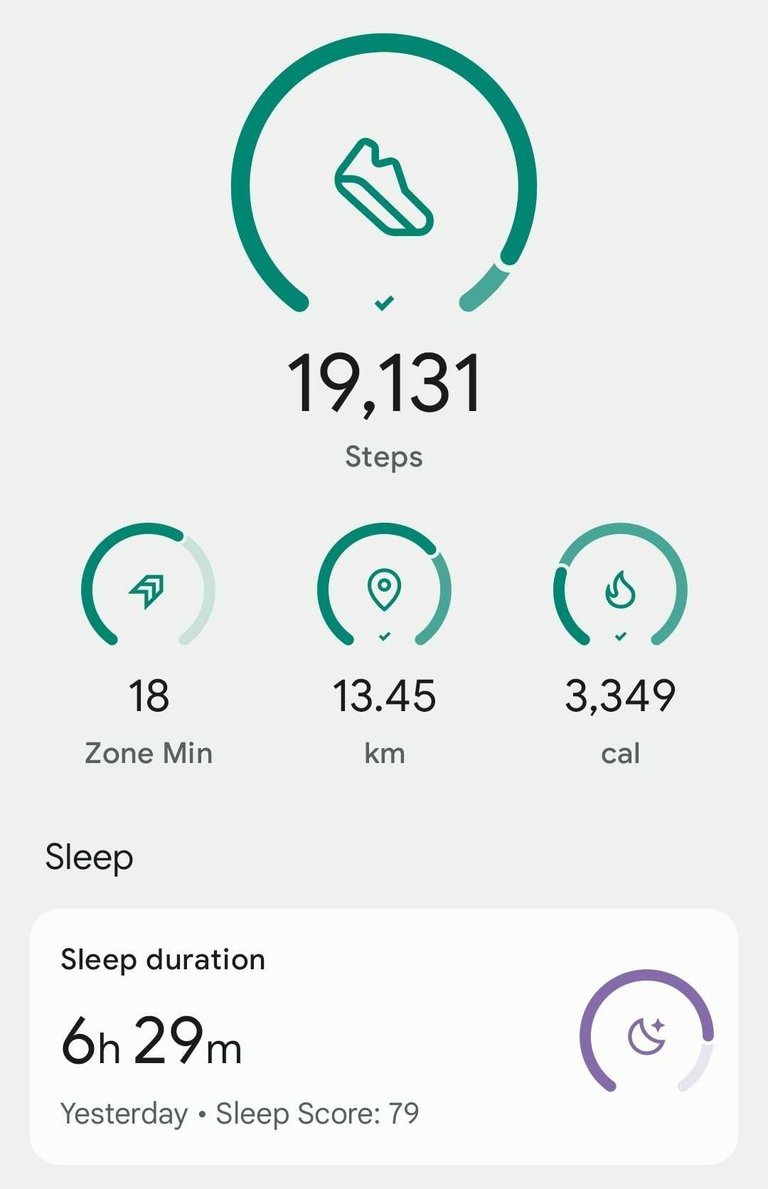Show calories burned details

(x=620, y=590)
